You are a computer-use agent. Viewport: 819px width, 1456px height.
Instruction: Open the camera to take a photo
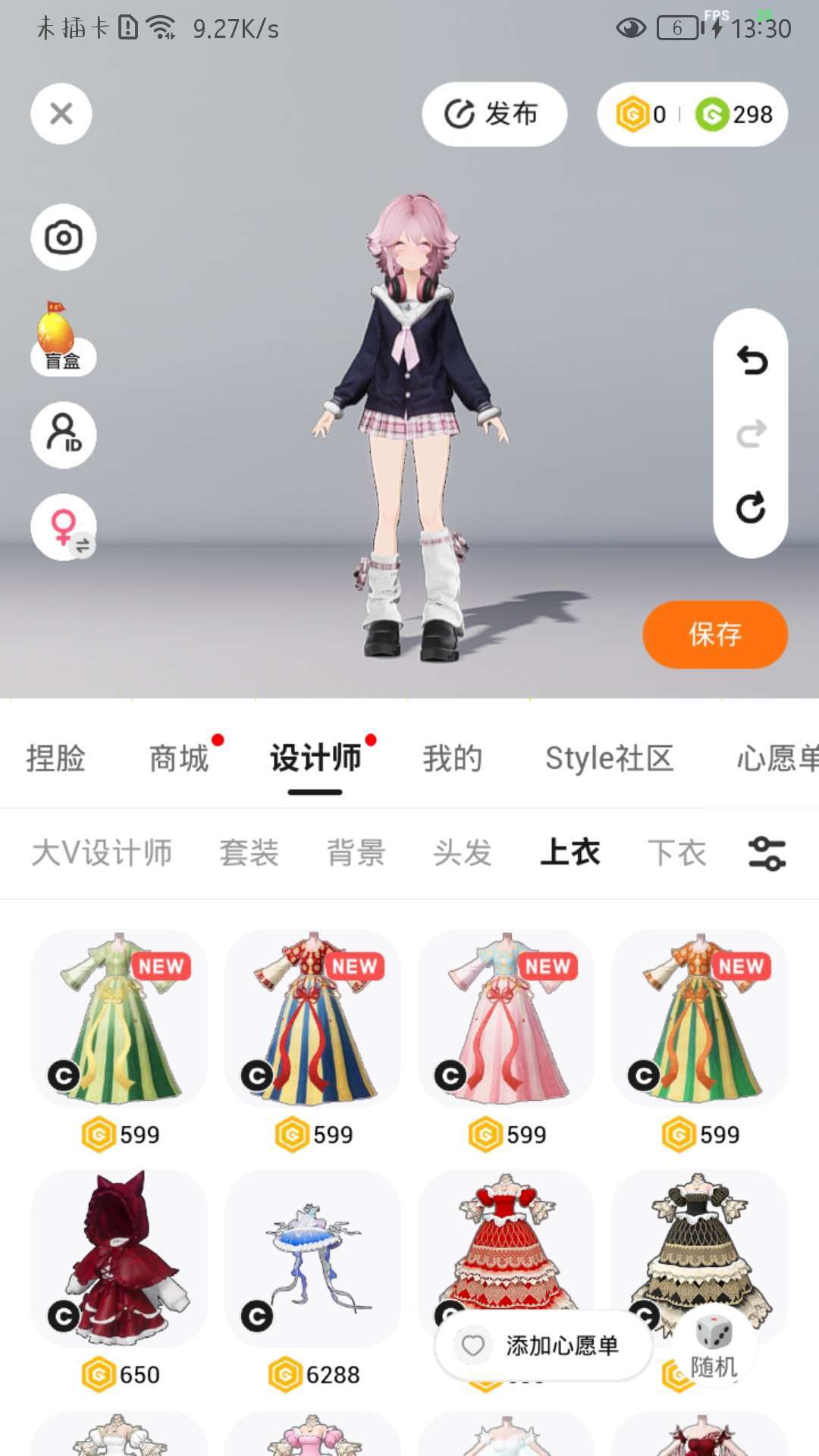63,237
